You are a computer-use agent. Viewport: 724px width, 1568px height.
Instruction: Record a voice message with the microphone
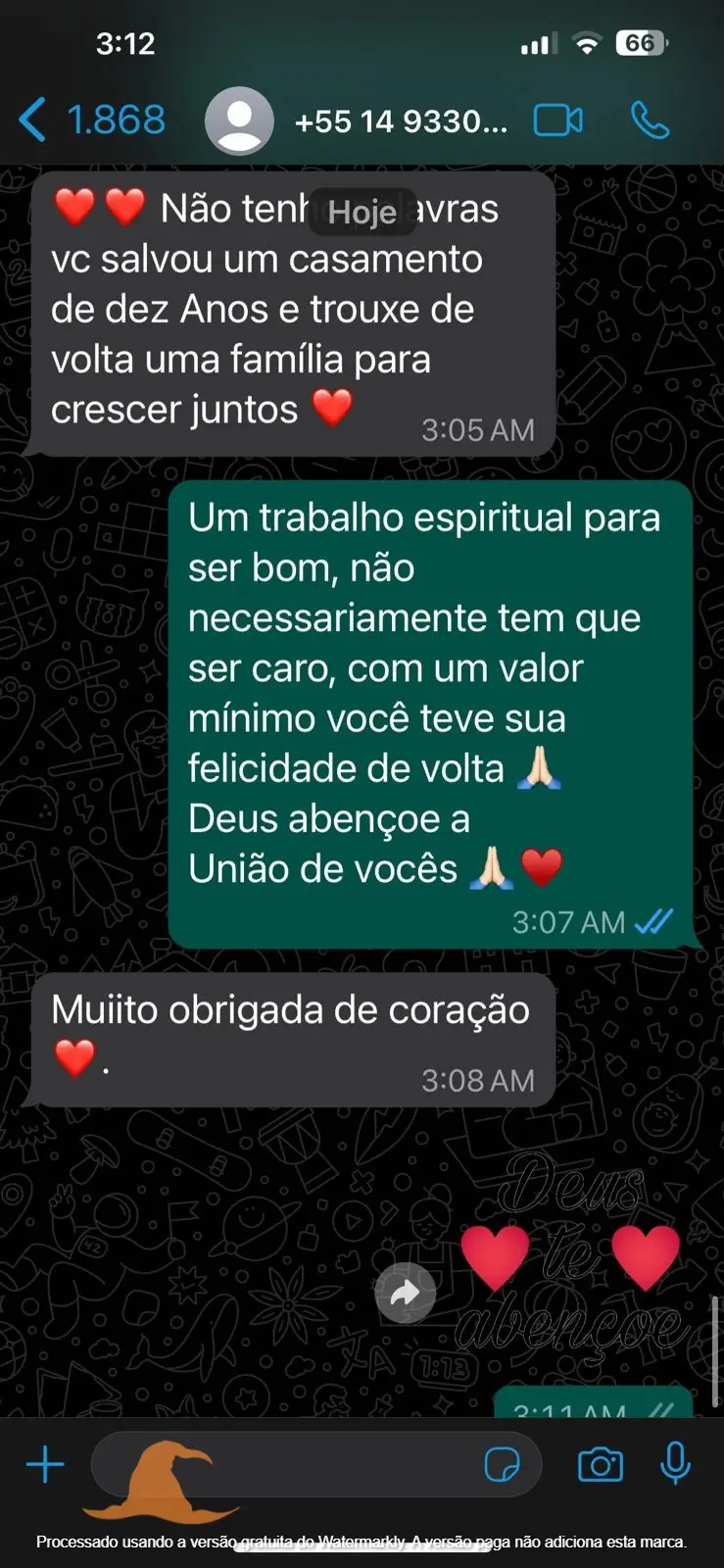[675, 1464]
